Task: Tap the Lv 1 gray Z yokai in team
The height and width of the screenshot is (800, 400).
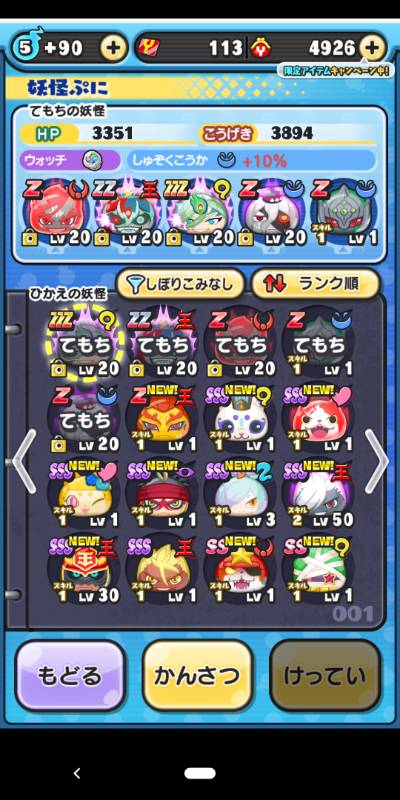Action: [x=343, y=211]
